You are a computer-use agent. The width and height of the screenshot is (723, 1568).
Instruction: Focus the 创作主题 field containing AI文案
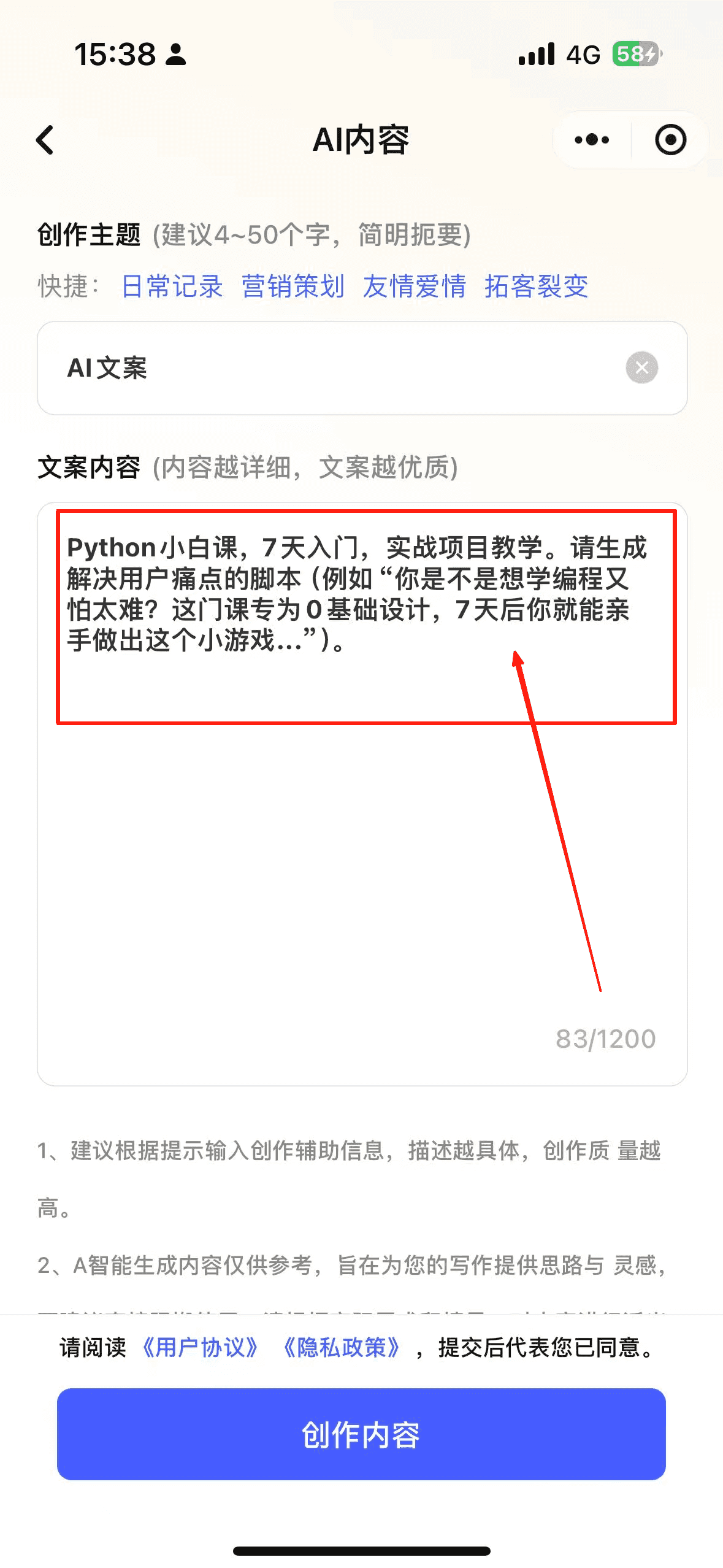331,368
